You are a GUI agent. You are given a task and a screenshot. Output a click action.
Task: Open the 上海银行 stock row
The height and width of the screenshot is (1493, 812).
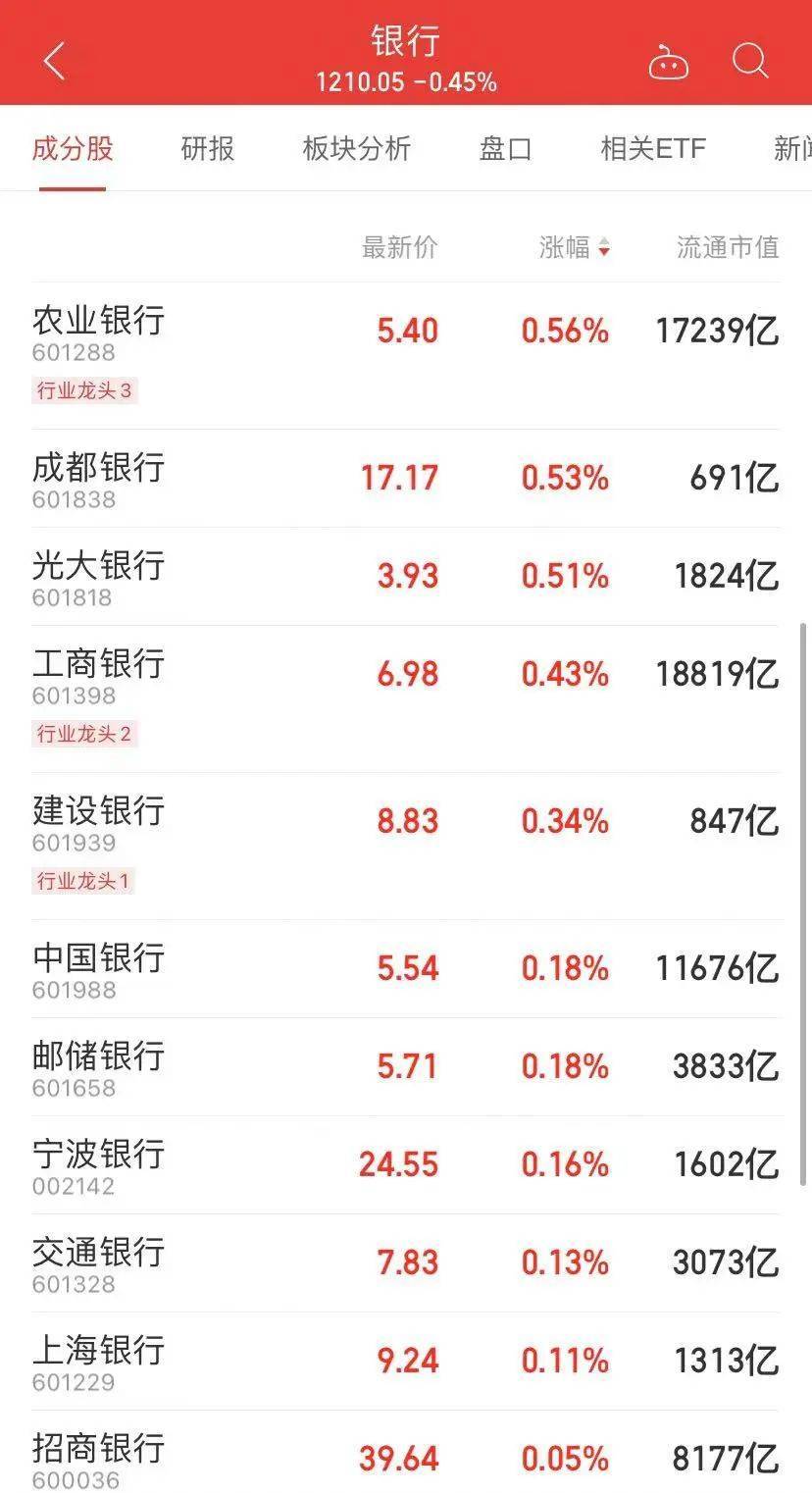pos(406,1362)
